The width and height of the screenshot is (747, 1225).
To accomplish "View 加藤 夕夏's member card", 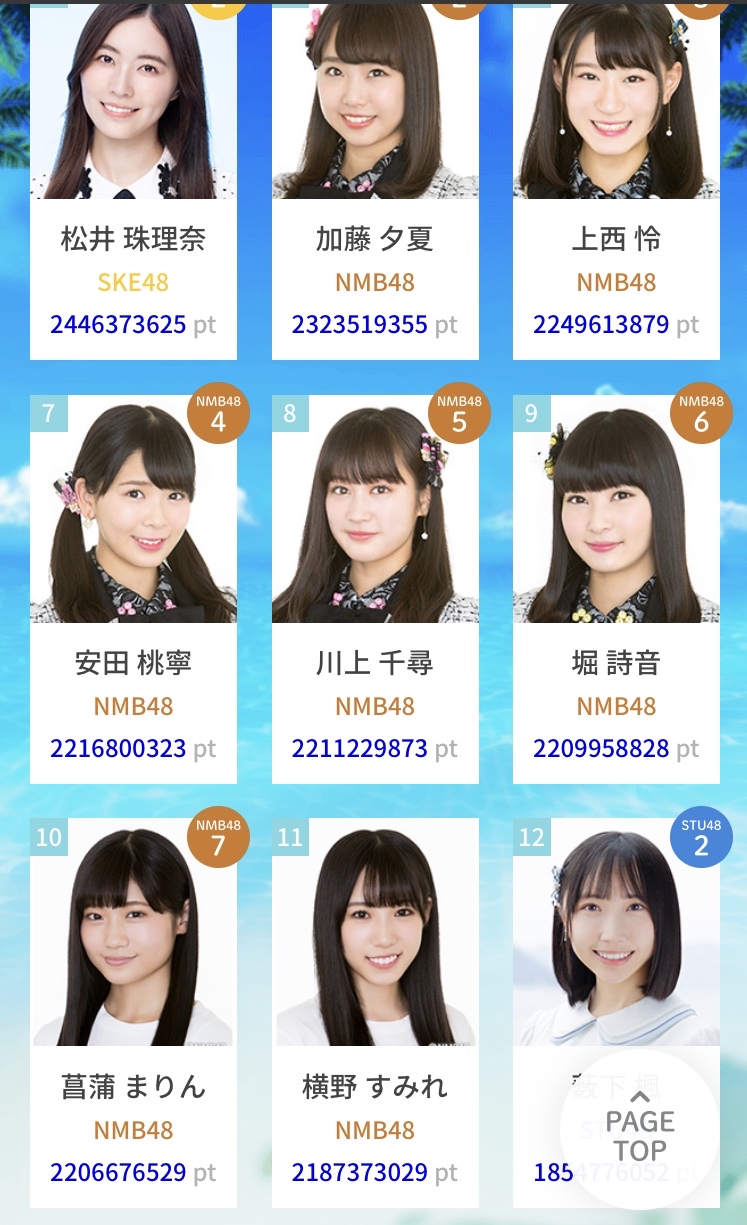I will (375, 180).
